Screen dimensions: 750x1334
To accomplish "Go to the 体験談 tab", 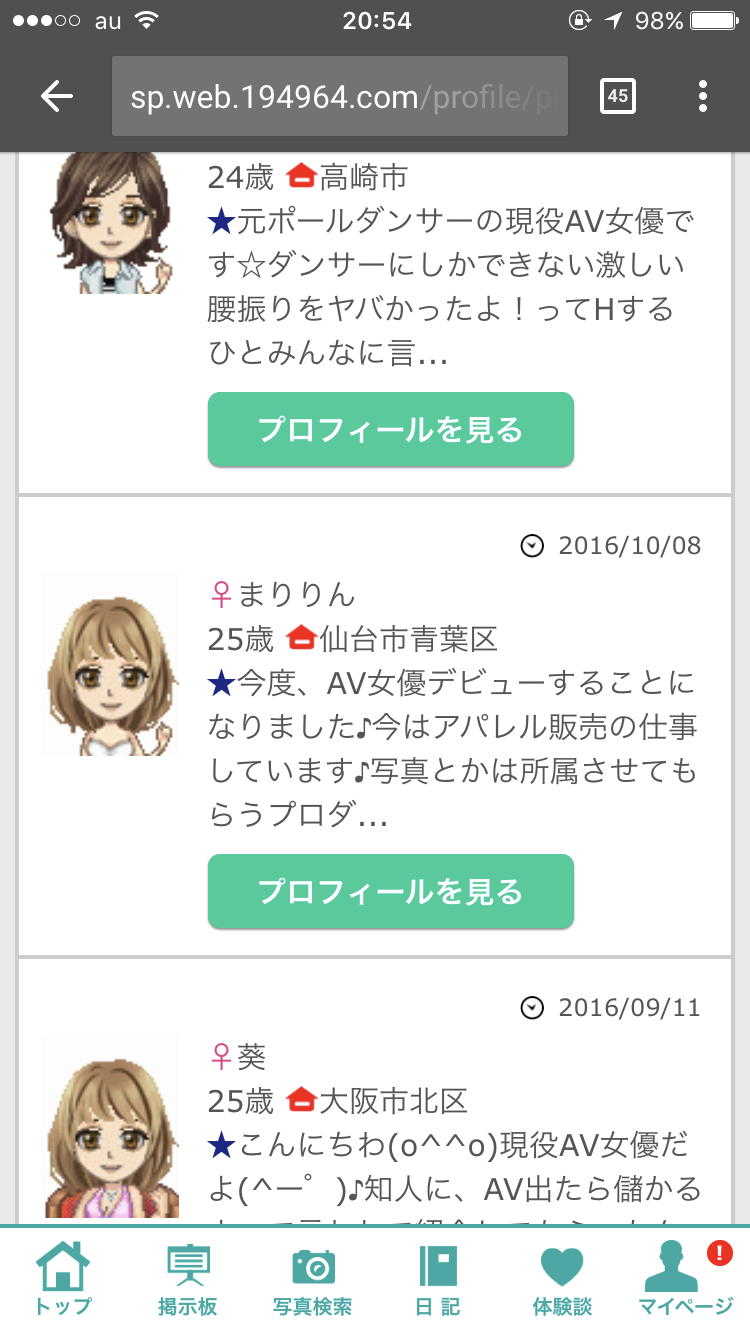I will coord(562,1279).
